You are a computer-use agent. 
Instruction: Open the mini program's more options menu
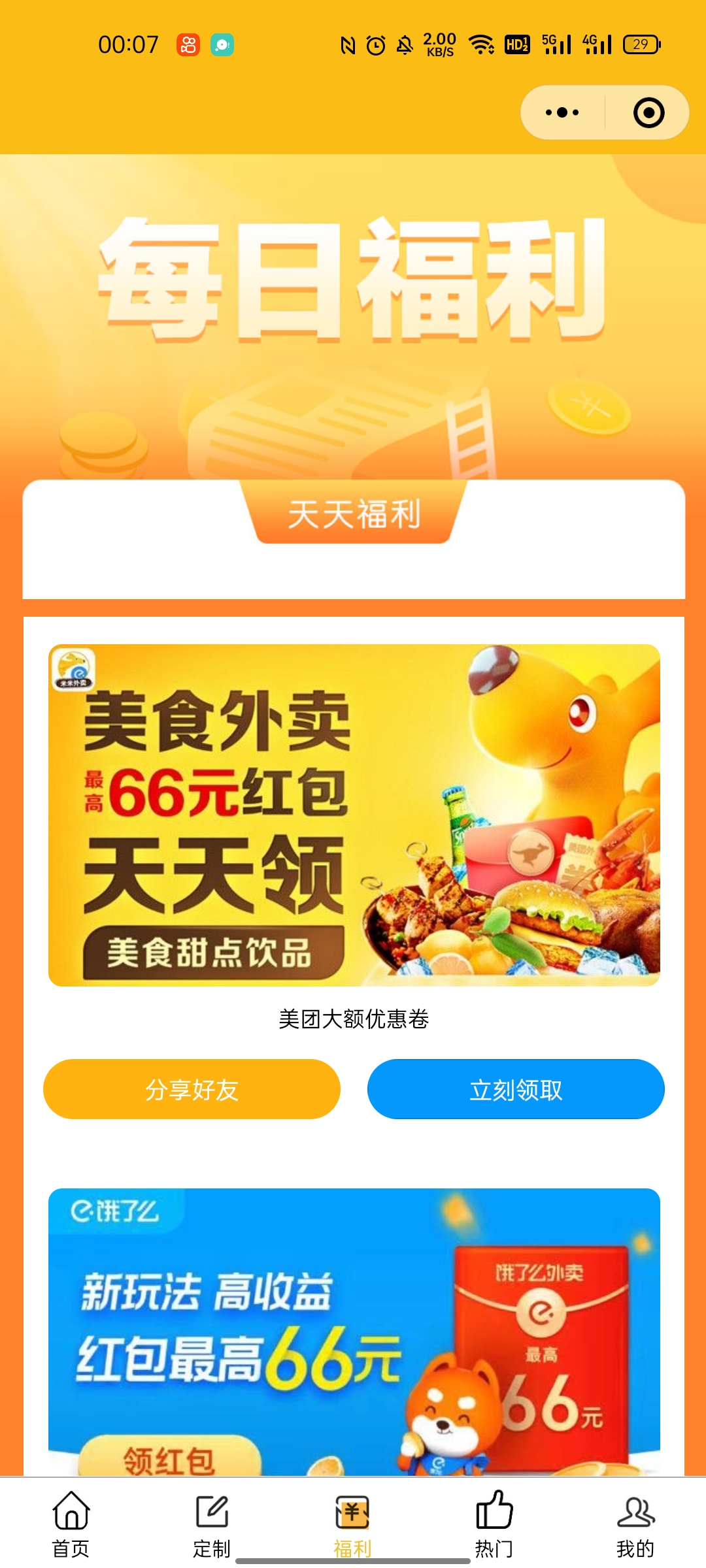562,112
